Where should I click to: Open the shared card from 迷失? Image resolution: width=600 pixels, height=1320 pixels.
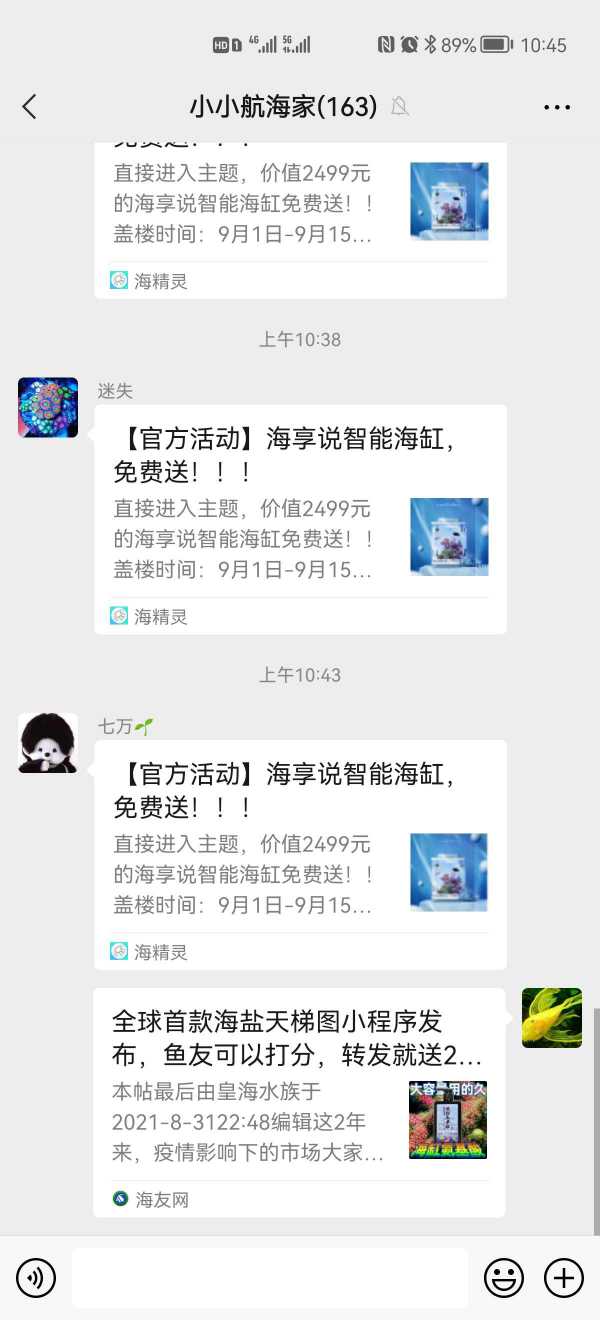click(x=300, y=518)
